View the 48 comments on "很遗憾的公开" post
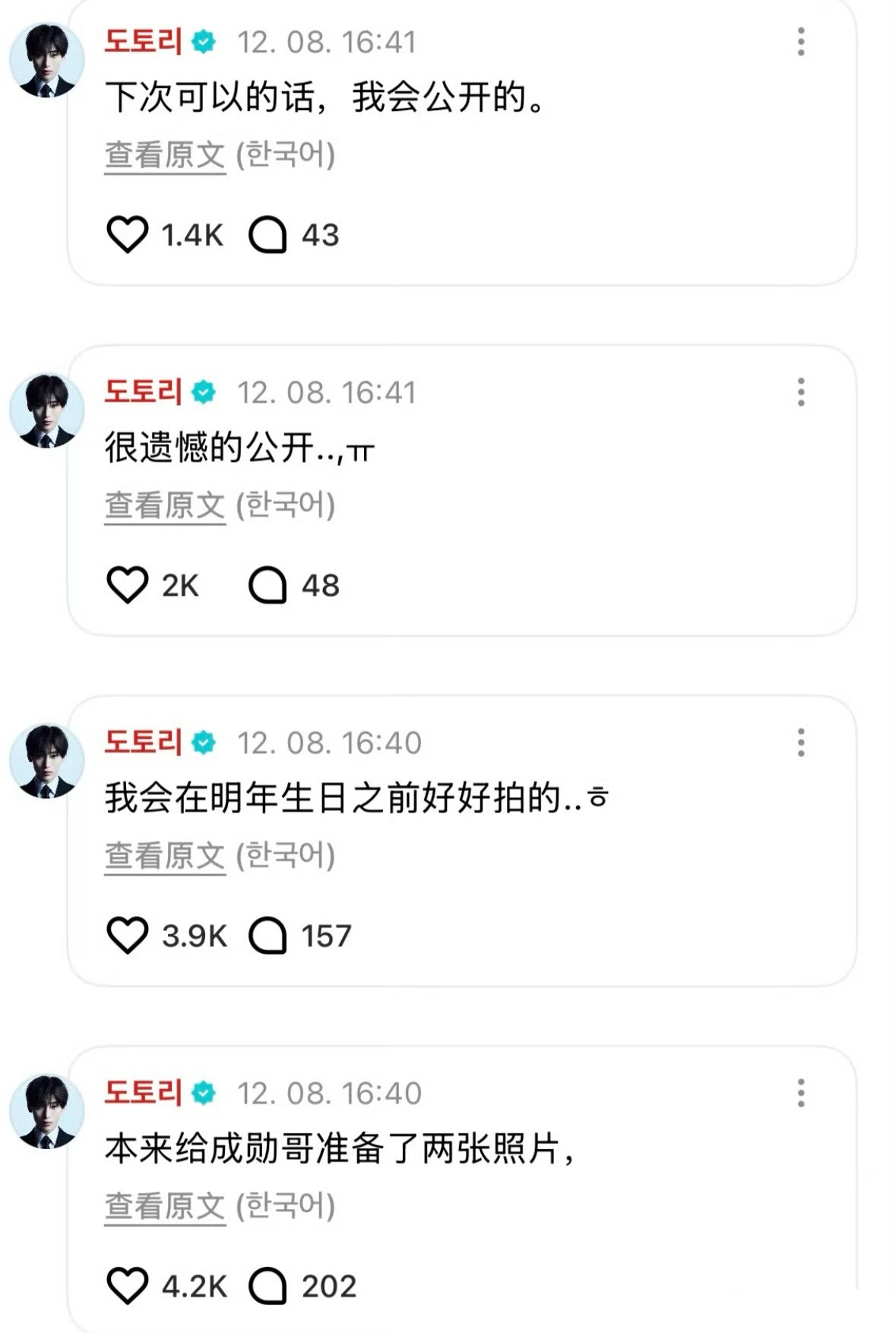 tap(268, 585)
